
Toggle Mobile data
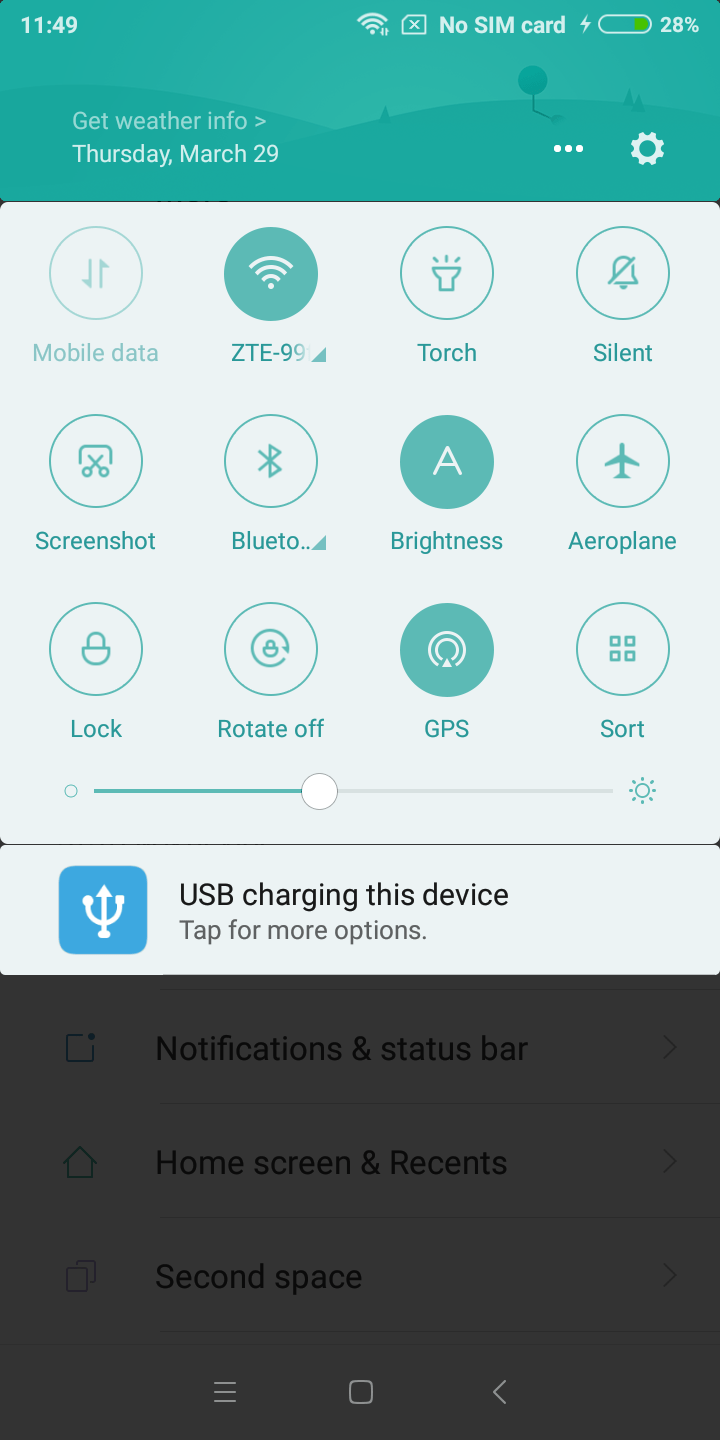tap(96, 274)
